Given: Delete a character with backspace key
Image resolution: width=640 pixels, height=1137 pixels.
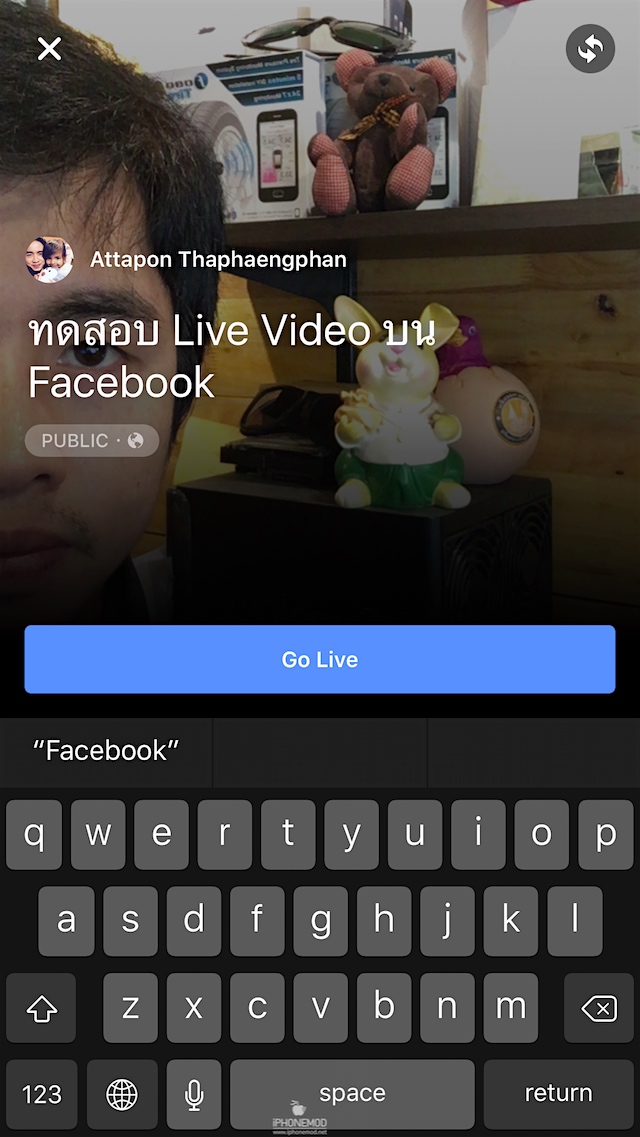Looking at the screenshot, I should [598, 1008].
